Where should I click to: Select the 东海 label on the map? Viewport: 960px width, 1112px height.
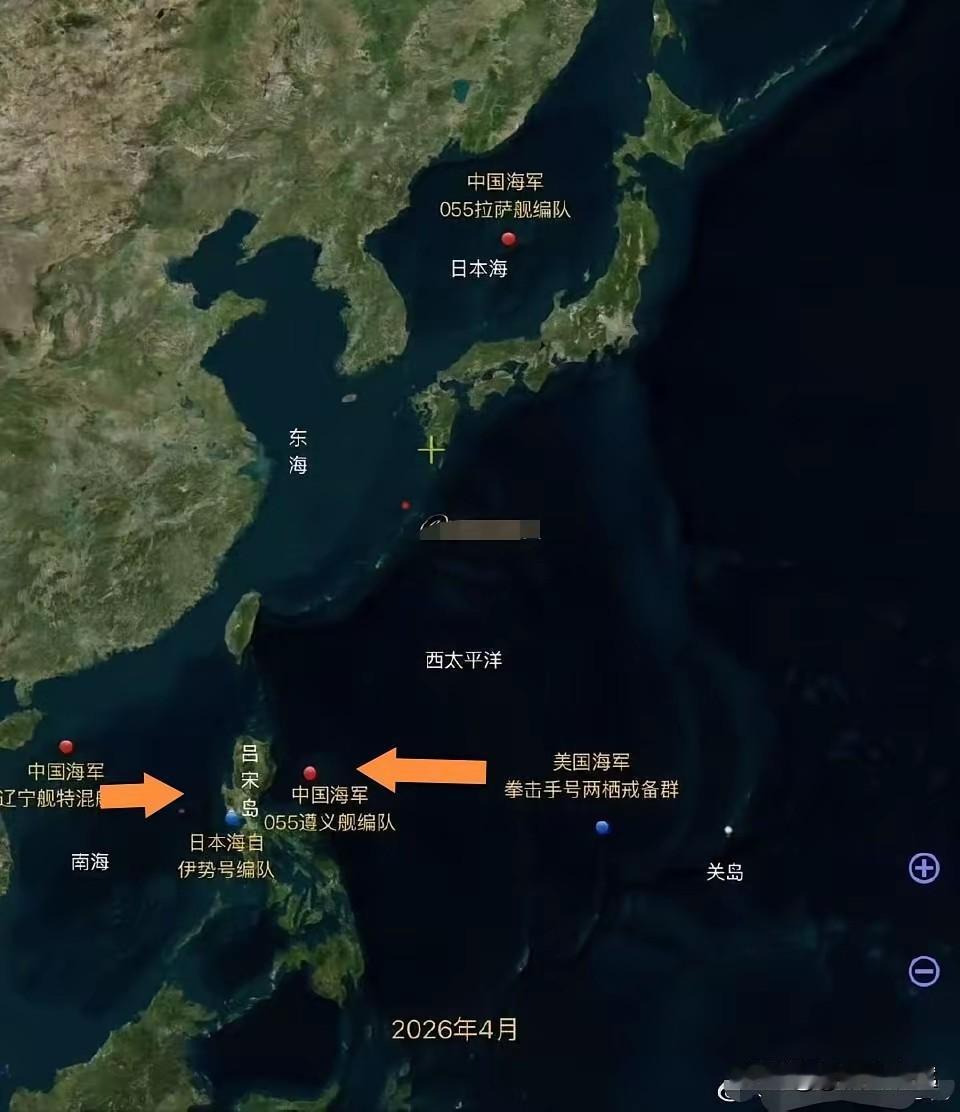tap(297, 451)
